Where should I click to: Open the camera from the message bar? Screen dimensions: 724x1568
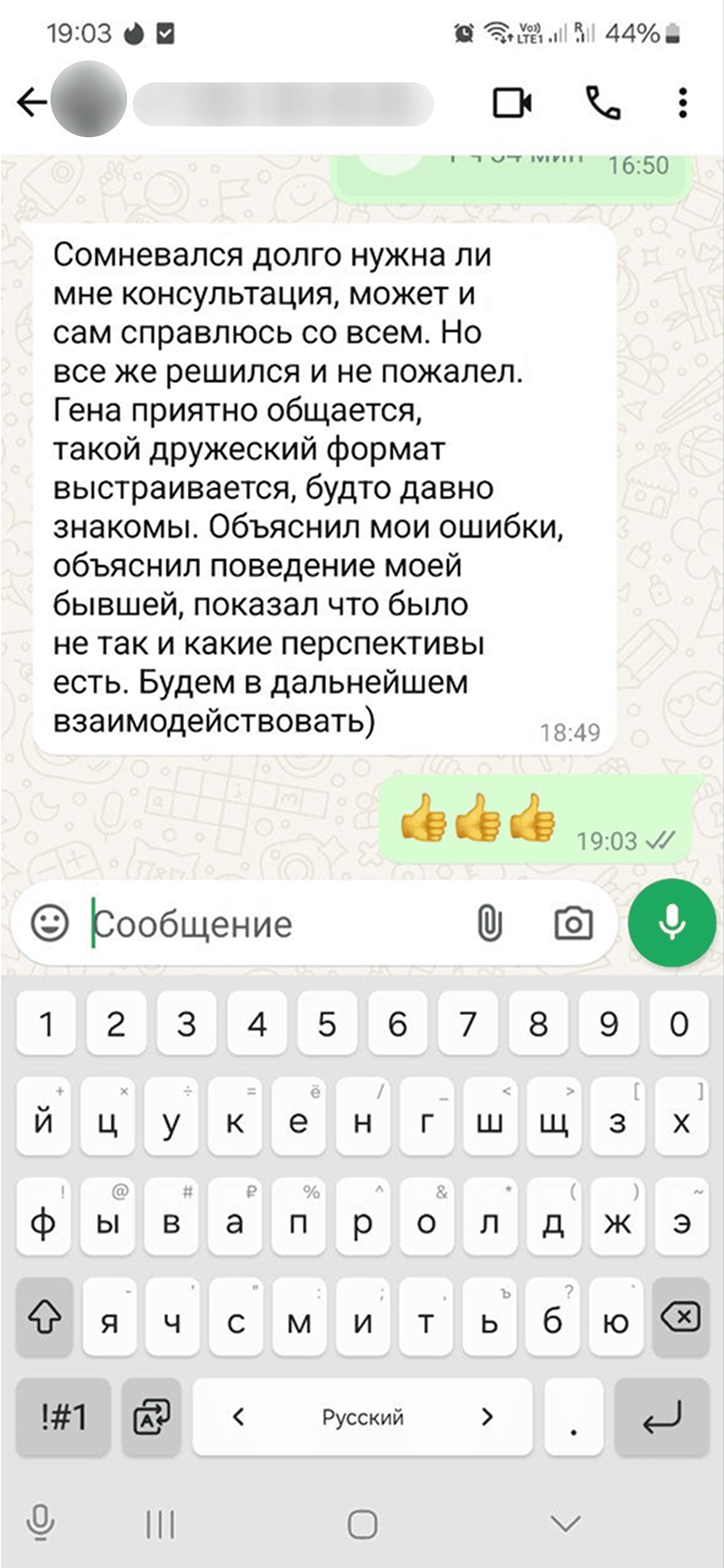click(x=573, y=924)
